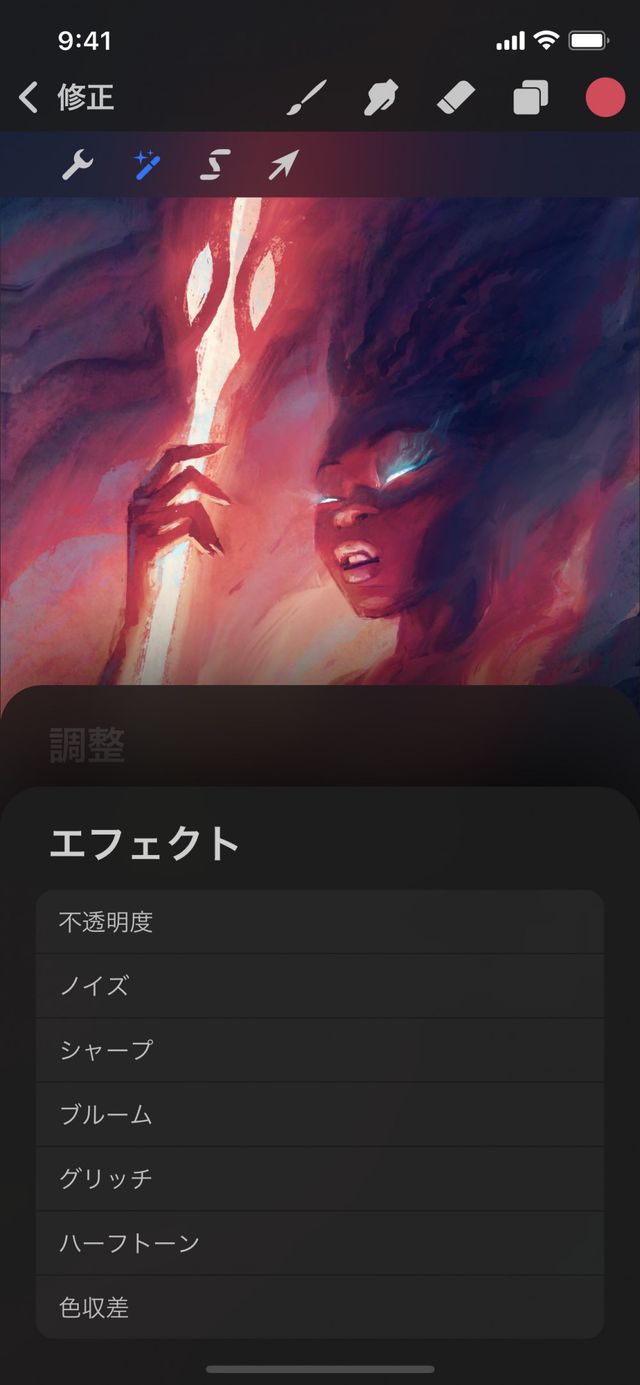
Task: Select the グリッチ effect
Action: point(320,1178)
